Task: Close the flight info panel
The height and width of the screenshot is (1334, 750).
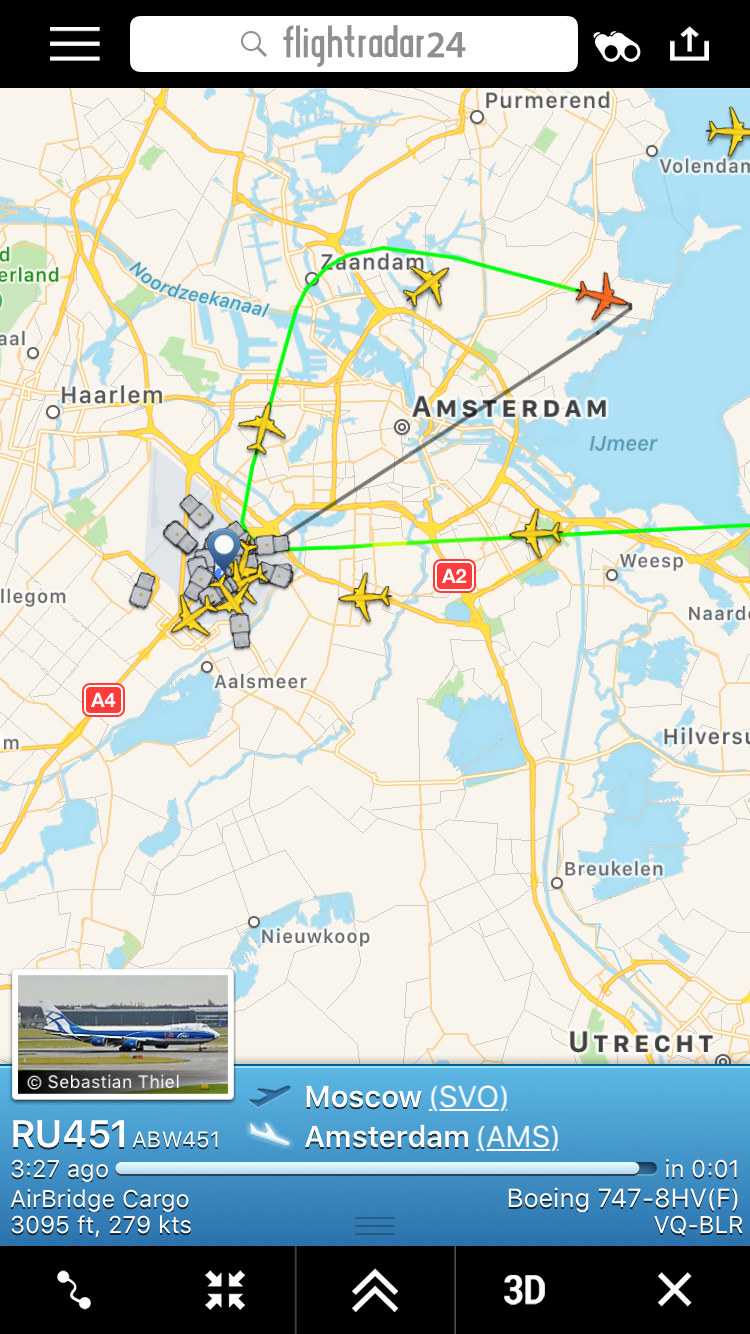Action: coord(674,1290)
